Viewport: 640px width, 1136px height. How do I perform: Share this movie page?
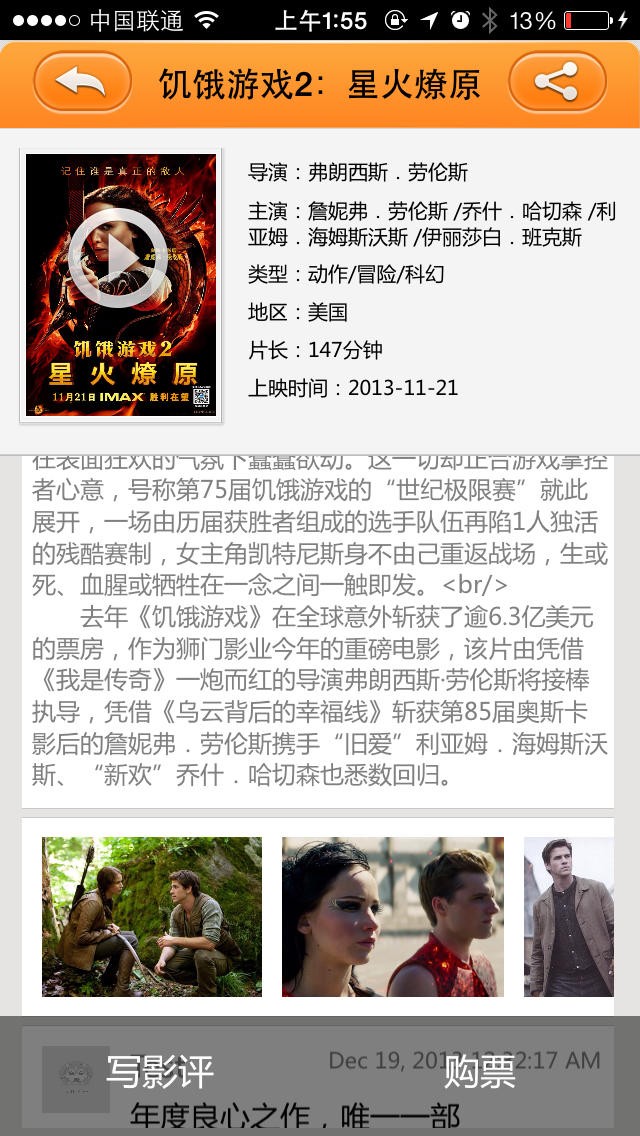pos(557,82)
